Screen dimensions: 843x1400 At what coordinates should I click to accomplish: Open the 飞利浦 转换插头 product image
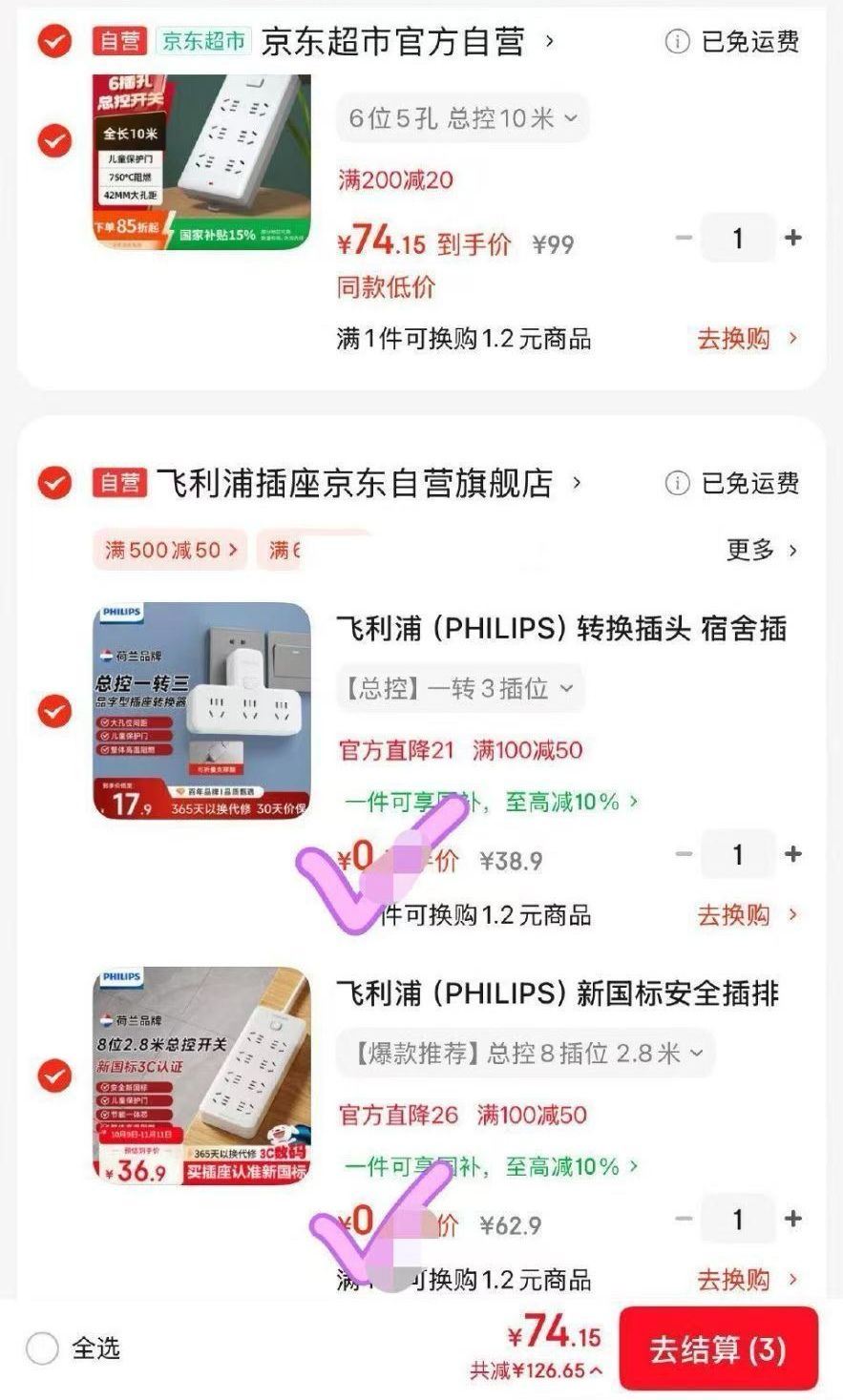pos(201,711)
